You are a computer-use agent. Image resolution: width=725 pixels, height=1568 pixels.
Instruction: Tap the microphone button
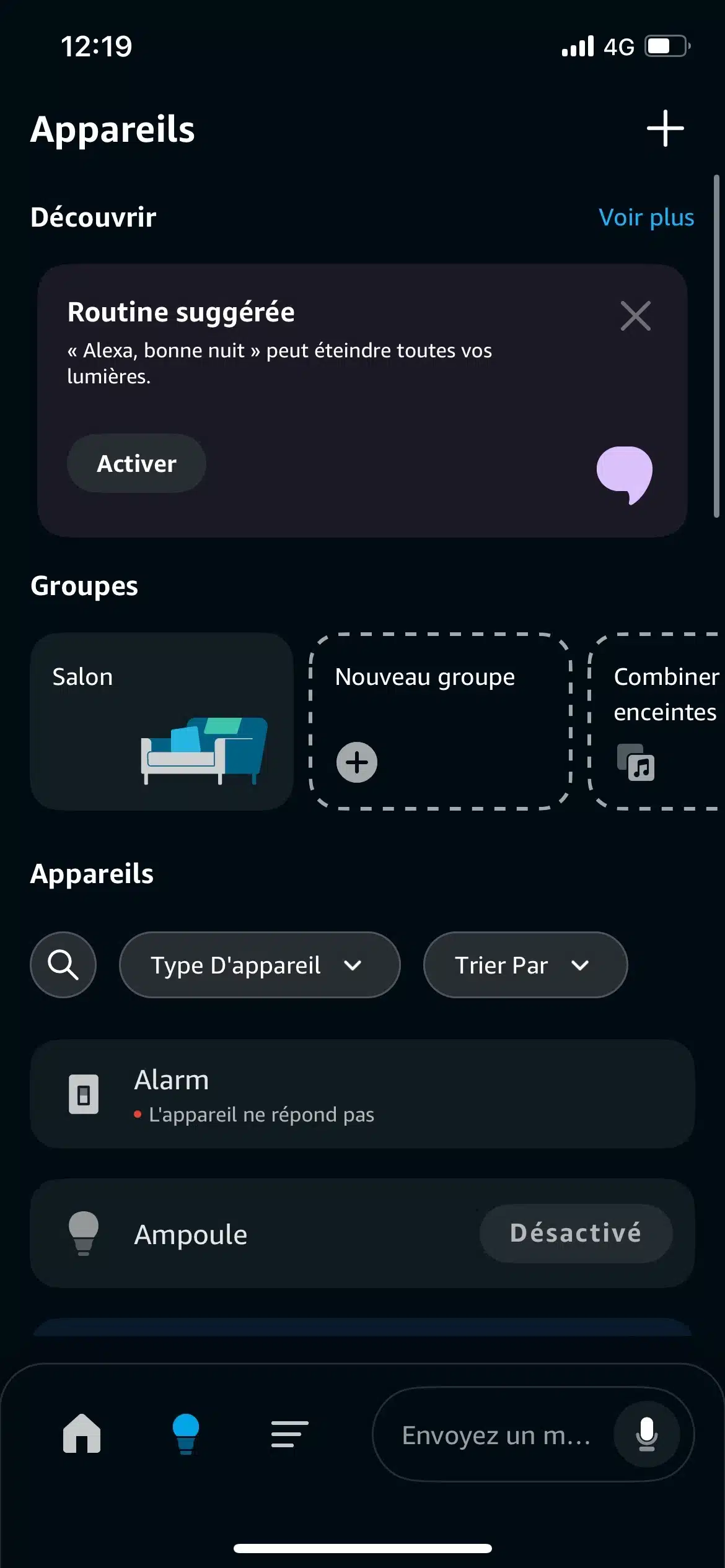(647, 1434)
